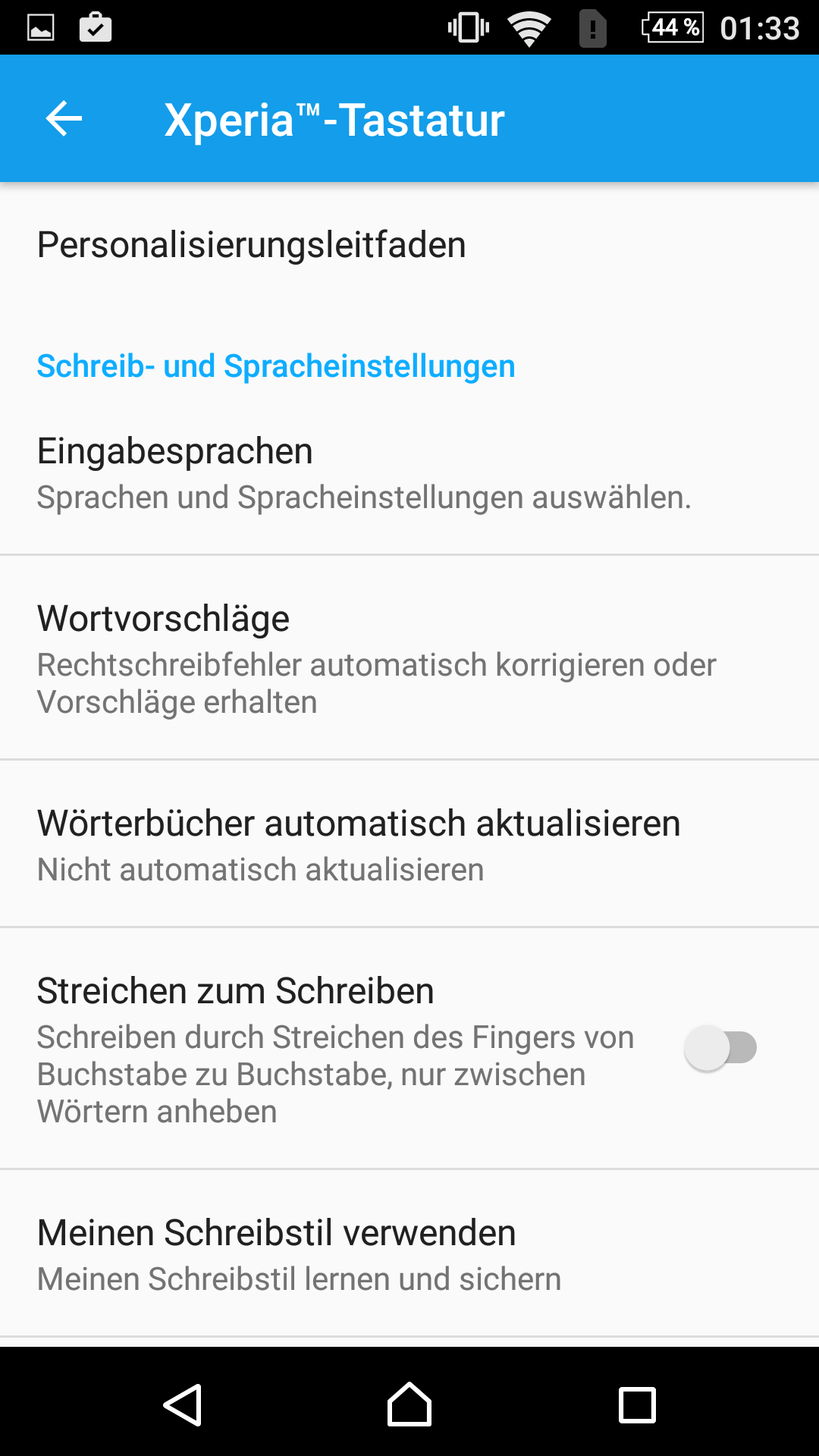Enable the Streichen zum Schreiben switch
This screenshot has height=1456, width=819.
720,1048
